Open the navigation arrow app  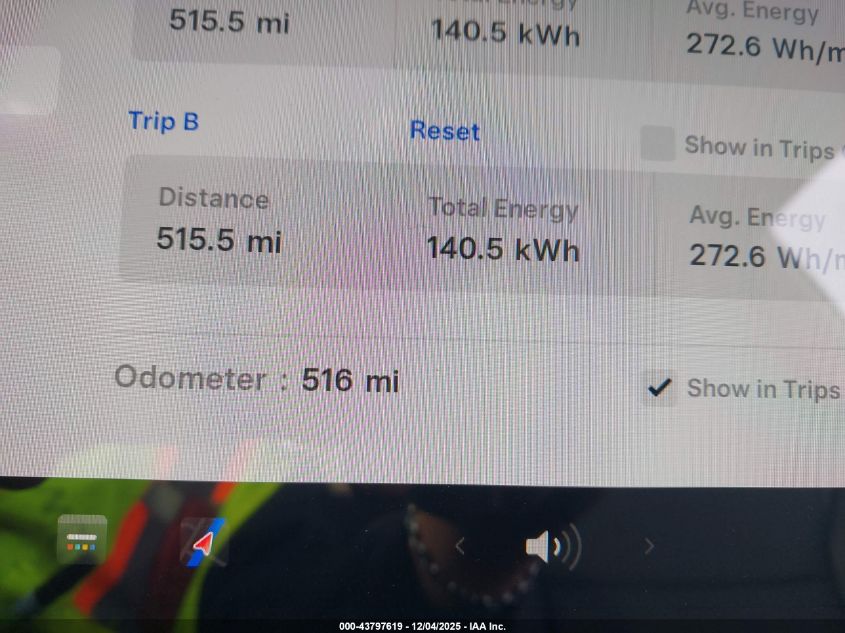(203, 543)
